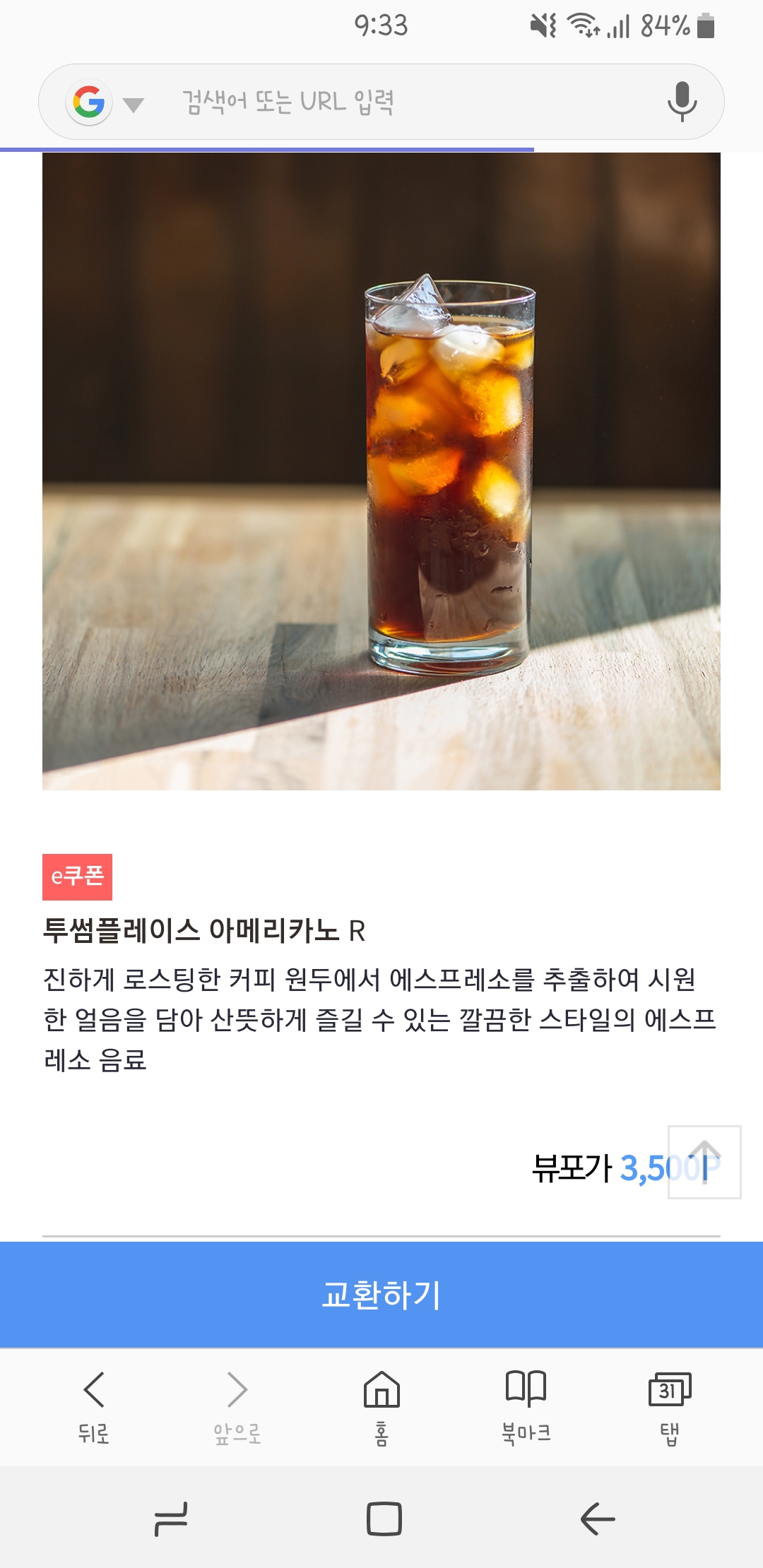Open recent apps from system navigation bar
This screenshot has width=763, height=1568.
click(171, 1519)
